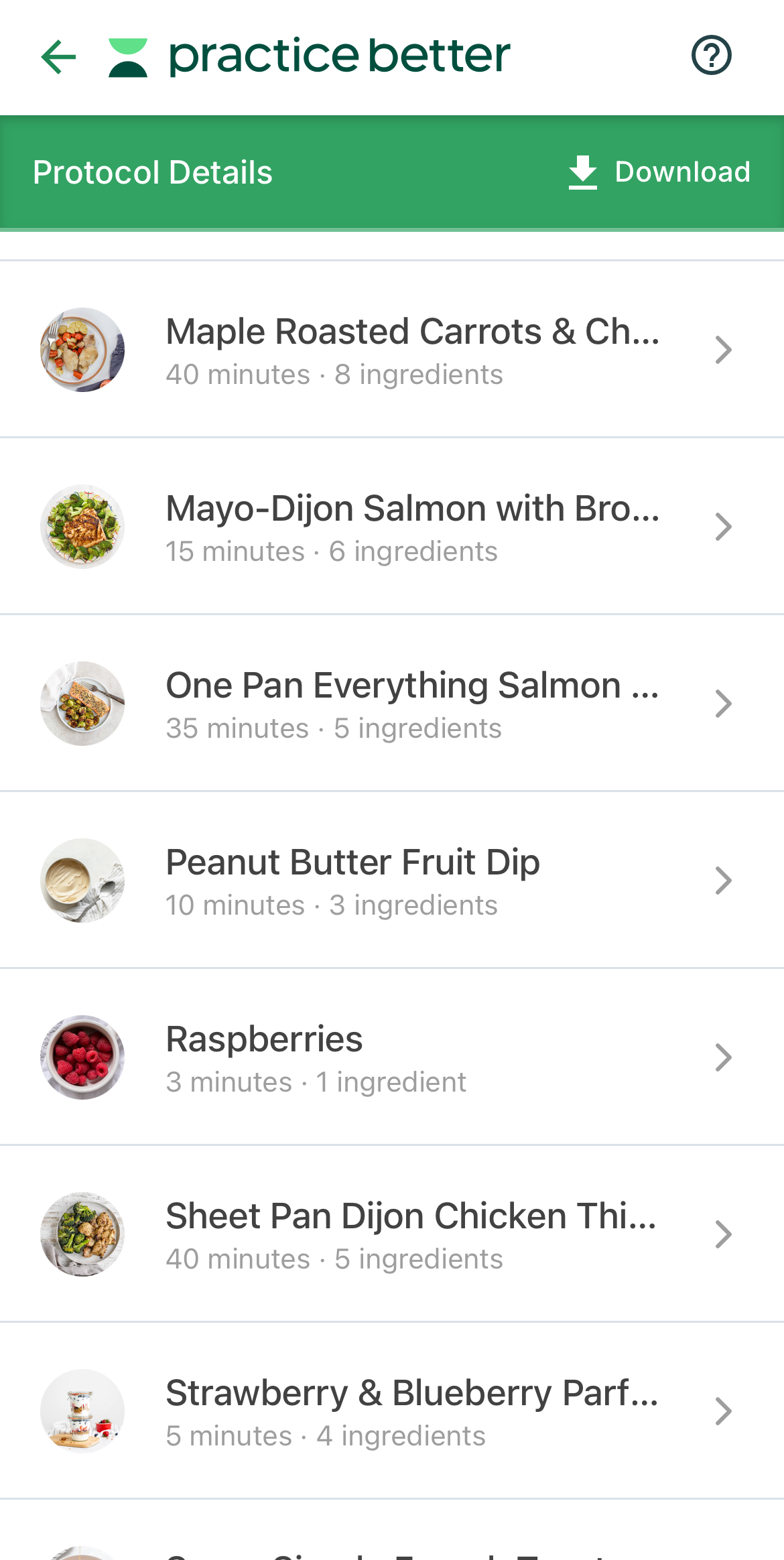Open the help question mark icon
This screenshot has width=784, height=1560.
click(711, 56)
